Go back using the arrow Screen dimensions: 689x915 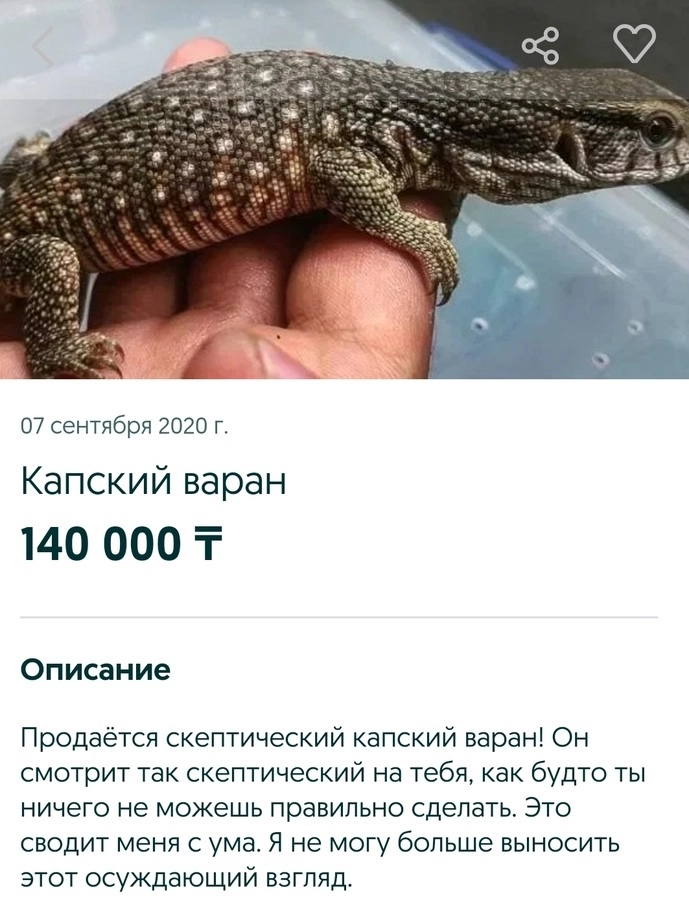(x=45, y=45)
